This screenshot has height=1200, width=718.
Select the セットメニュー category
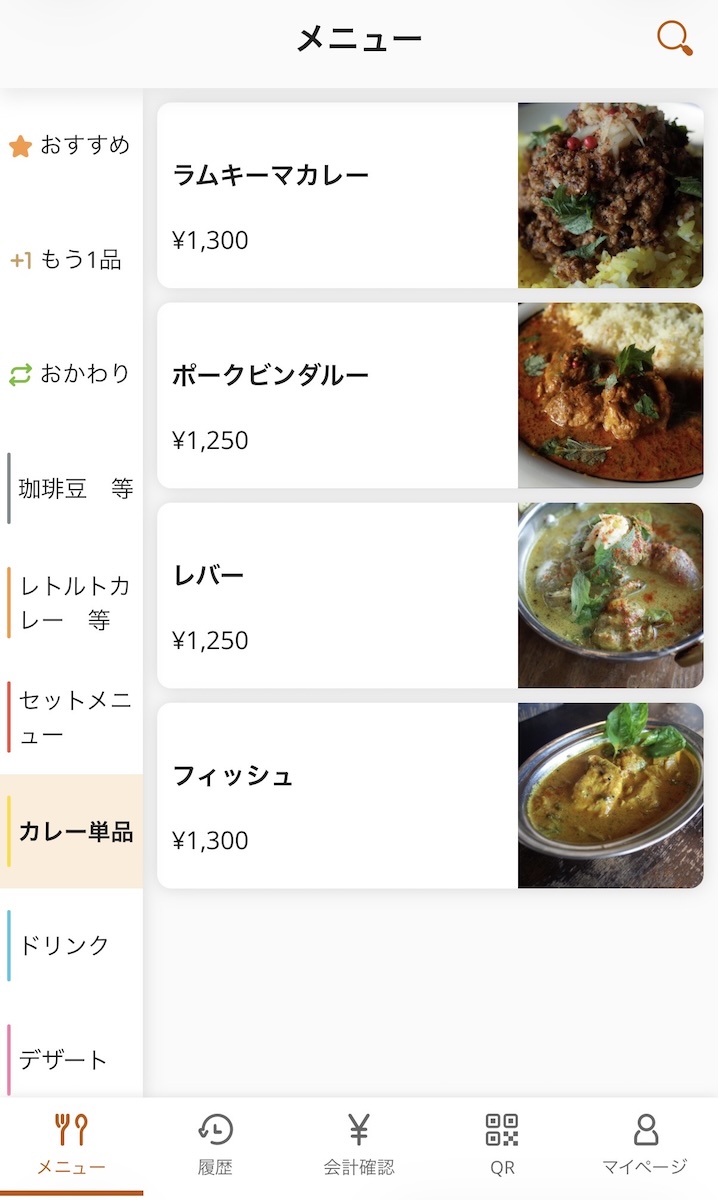pos(74,717)
